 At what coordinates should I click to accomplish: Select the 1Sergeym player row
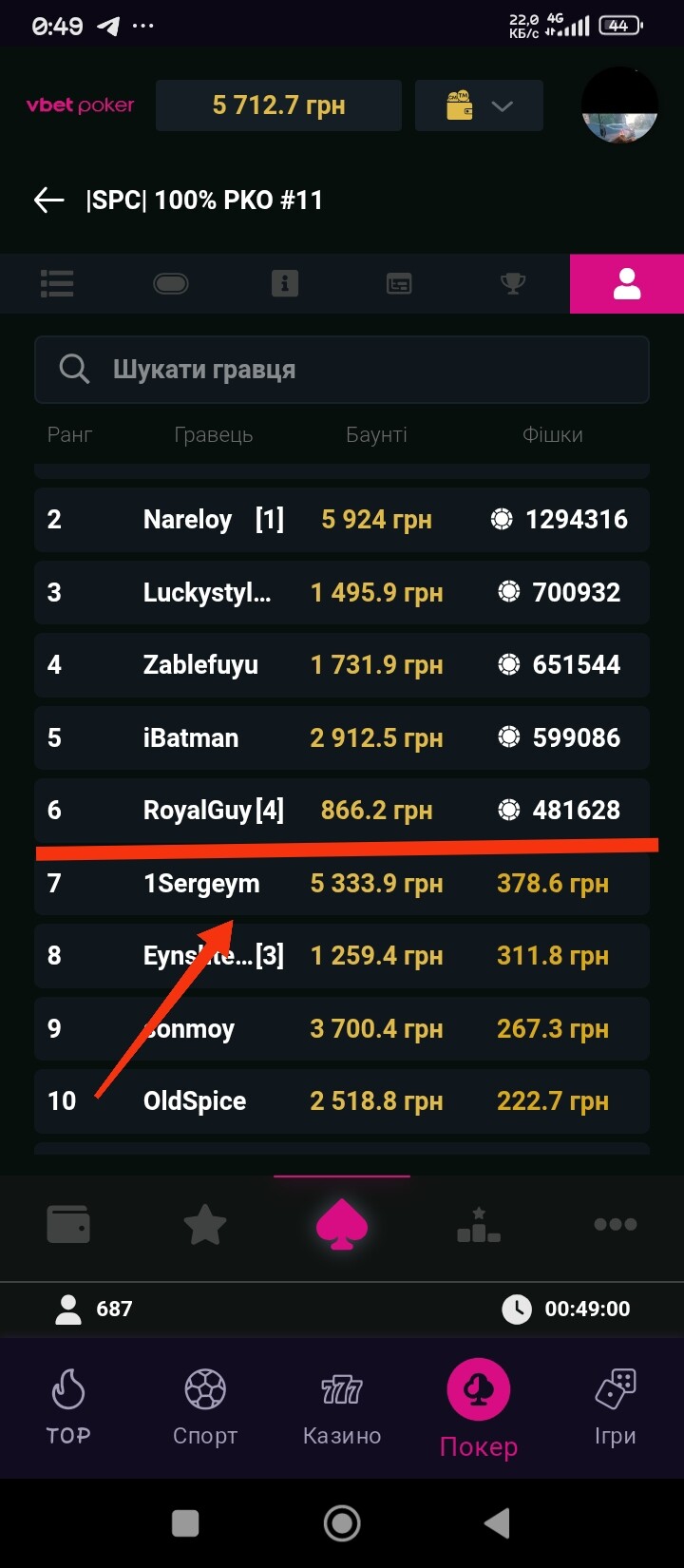click(x=342, y=884)
